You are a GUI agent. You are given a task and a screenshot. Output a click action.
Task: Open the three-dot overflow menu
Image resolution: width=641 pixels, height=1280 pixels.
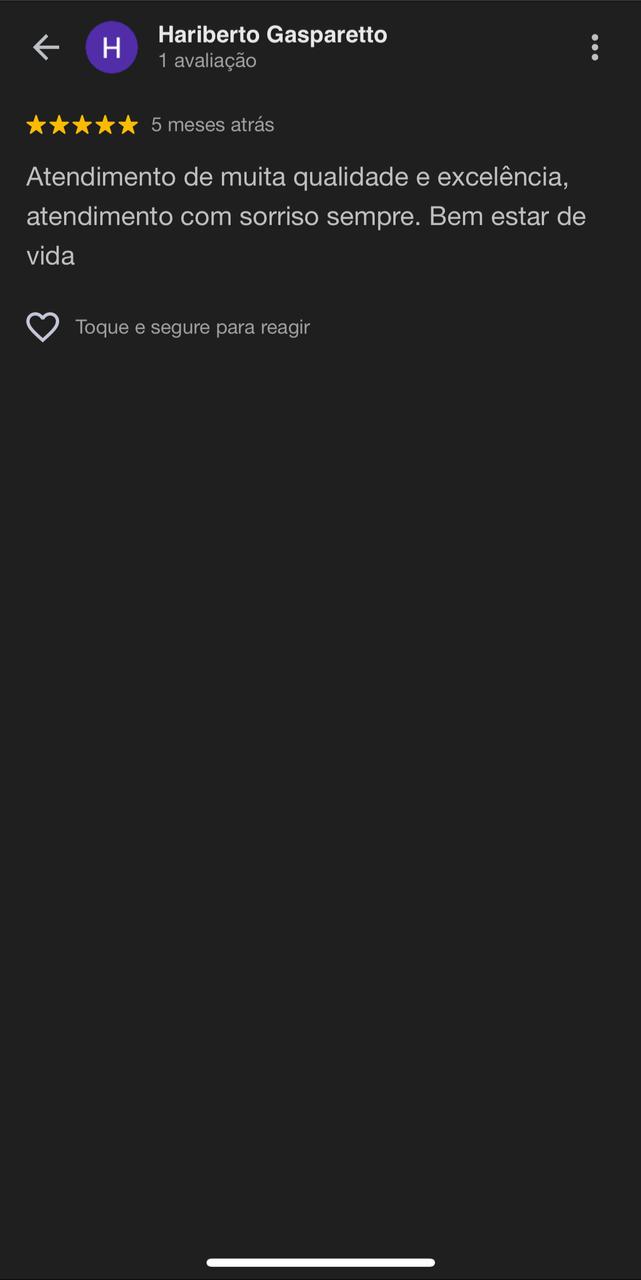pos(594,47)
